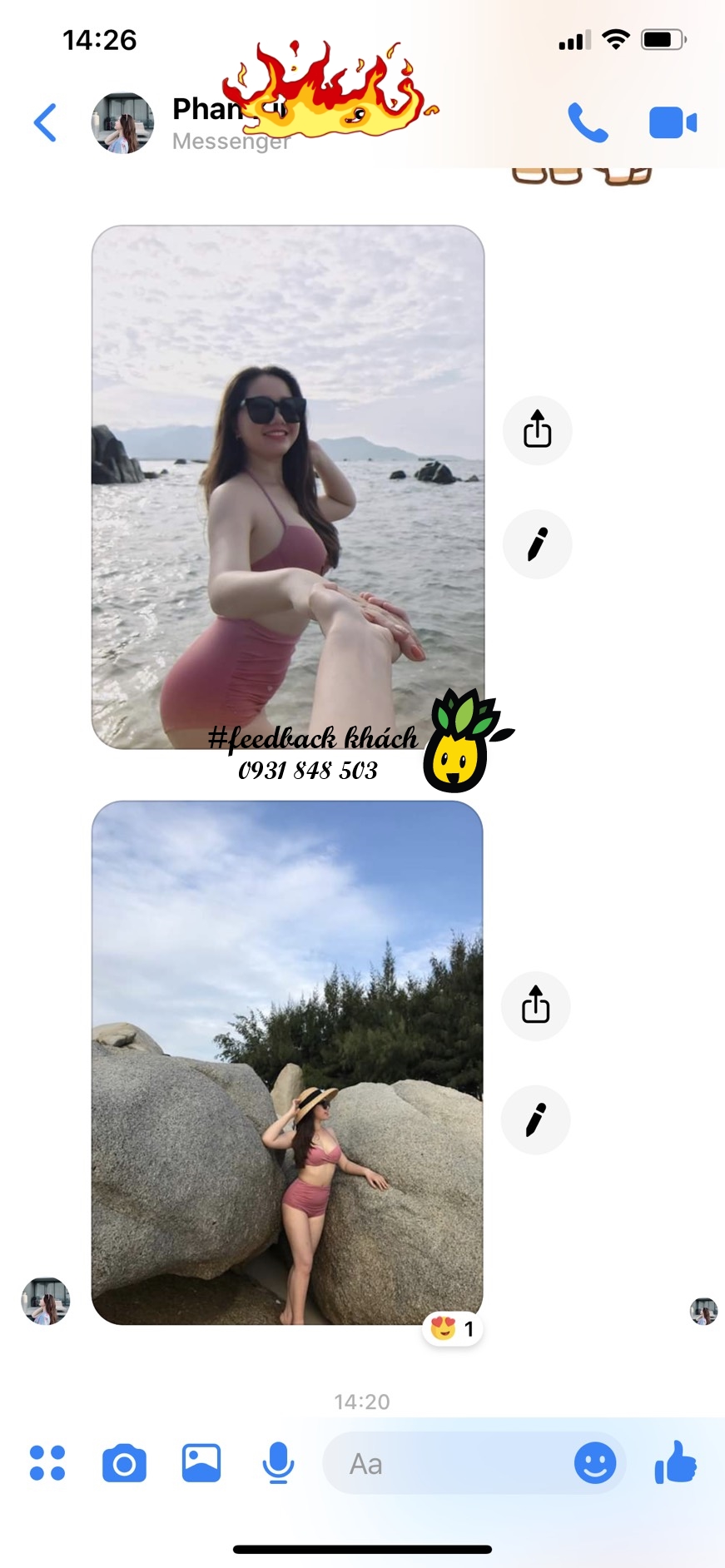Edit the photo by the boulders
Image resolution: width=725 pixels, height=1568 pixels.
pyautogui.click(x=535, y=1119)
